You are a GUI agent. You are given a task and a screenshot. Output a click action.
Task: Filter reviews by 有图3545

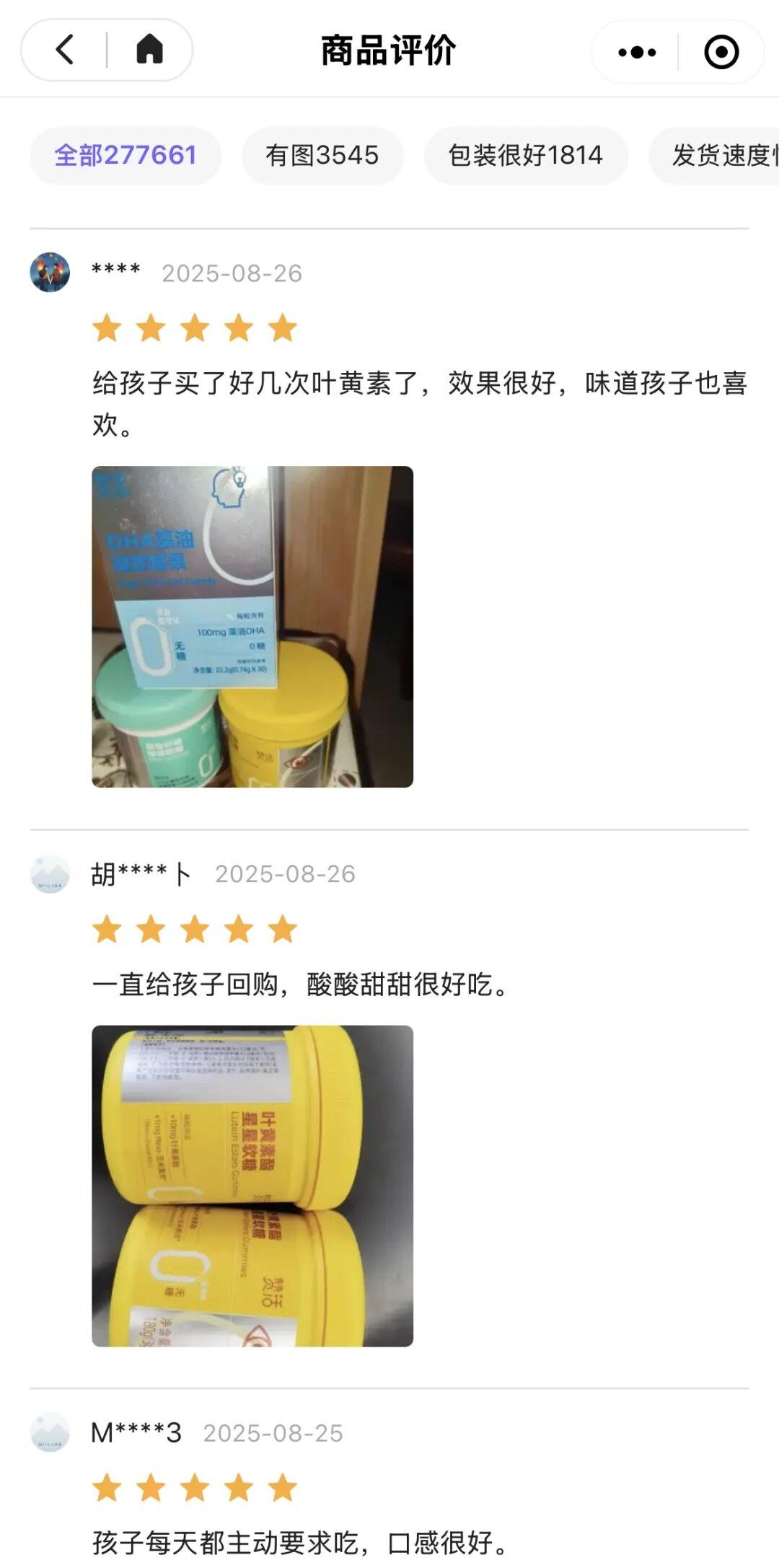click(322, 156)
